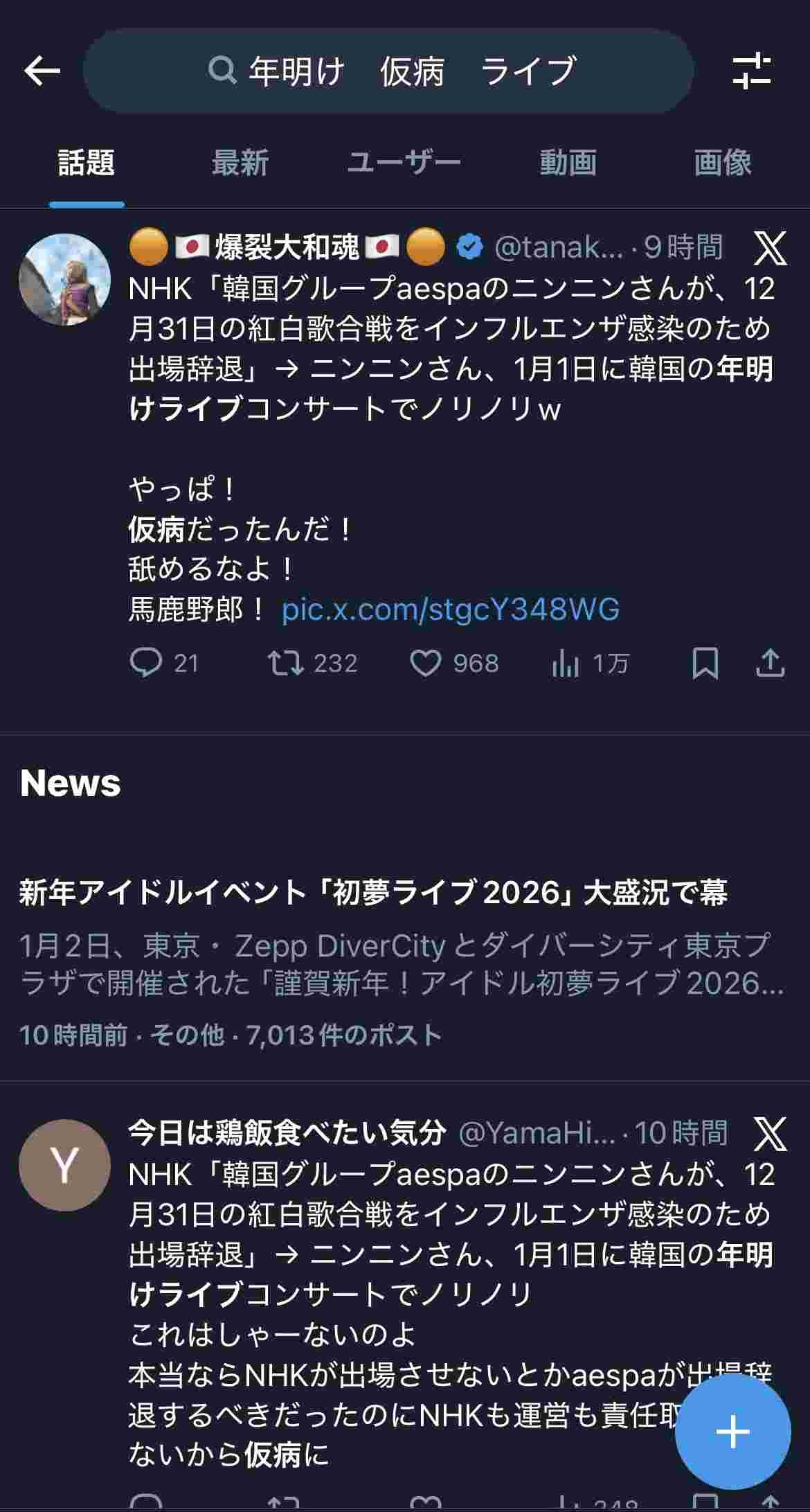Switch to the 最新 tab
This screenshot has width=810, height=1512.
click(x=240, y=163)
